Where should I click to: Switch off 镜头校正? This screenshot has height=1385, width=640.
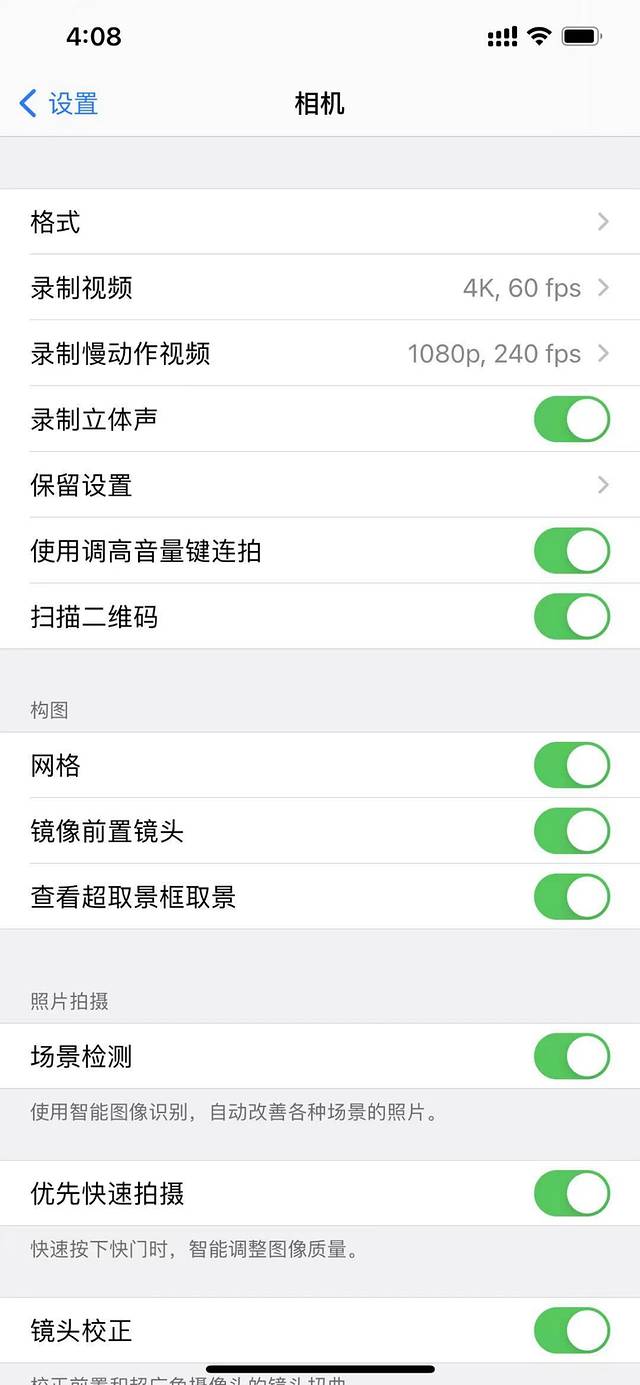[571, 1331]
